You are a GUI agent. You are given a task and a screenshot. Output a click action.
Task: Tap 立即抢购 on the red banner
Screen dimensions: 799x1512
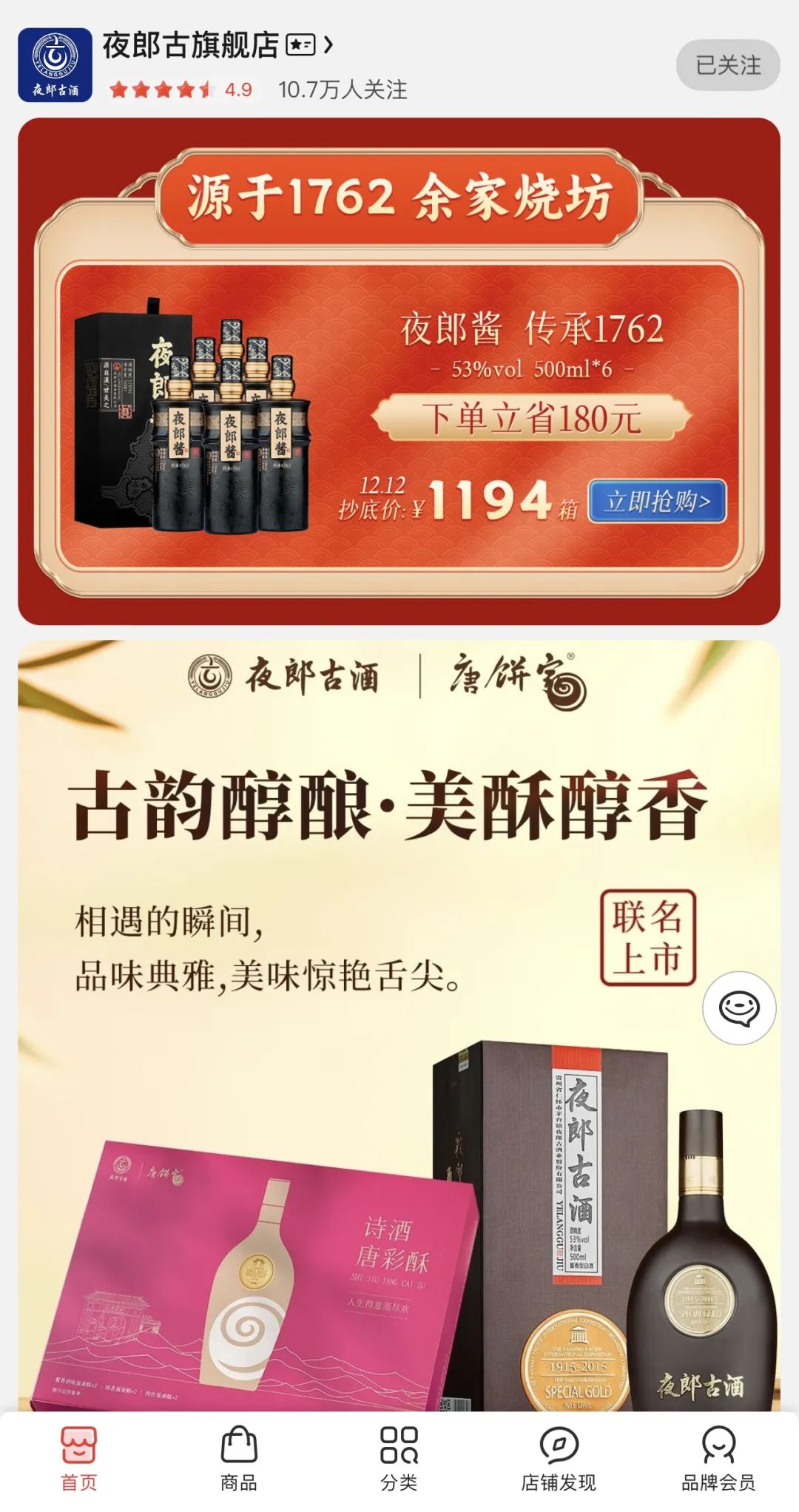point(657,502)
